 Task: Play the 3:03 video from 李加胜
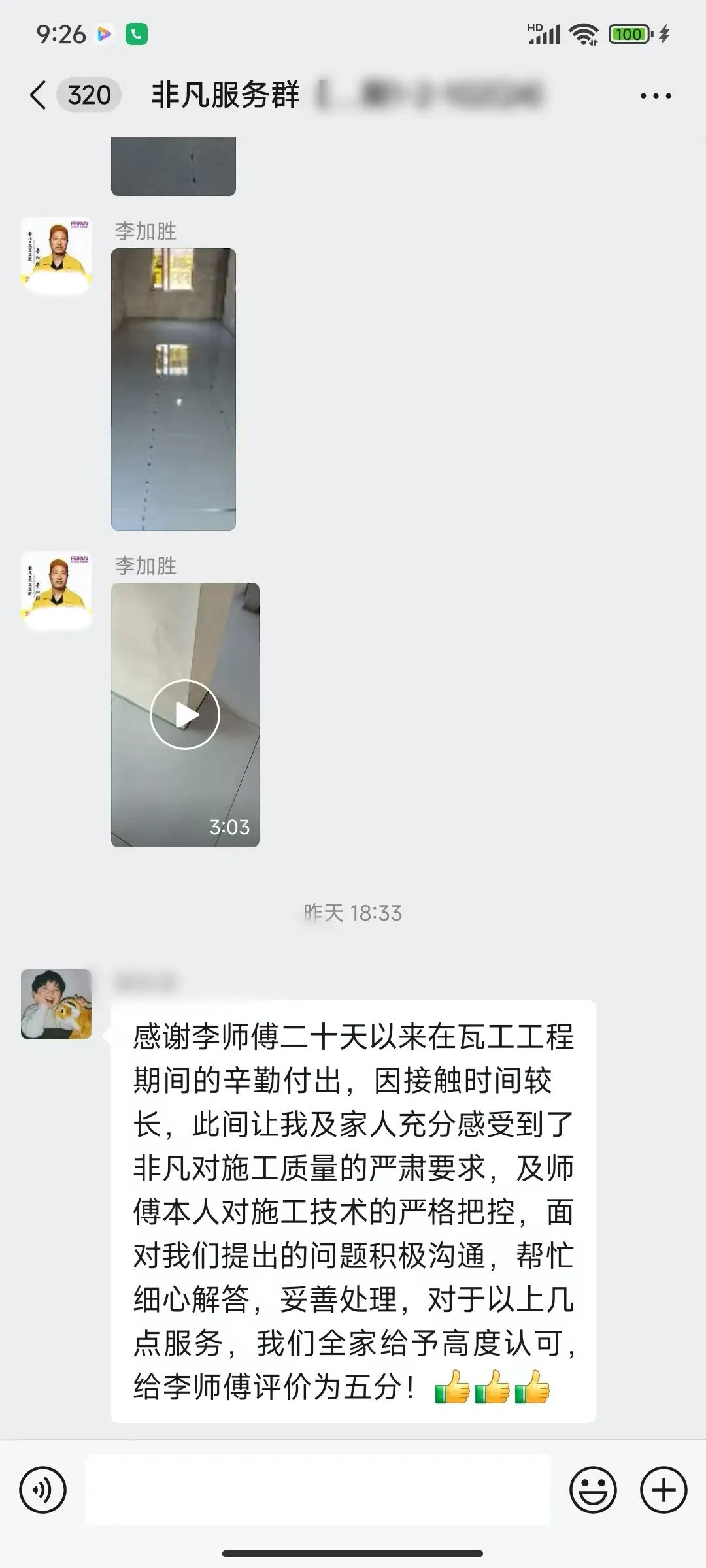(185, 715)
